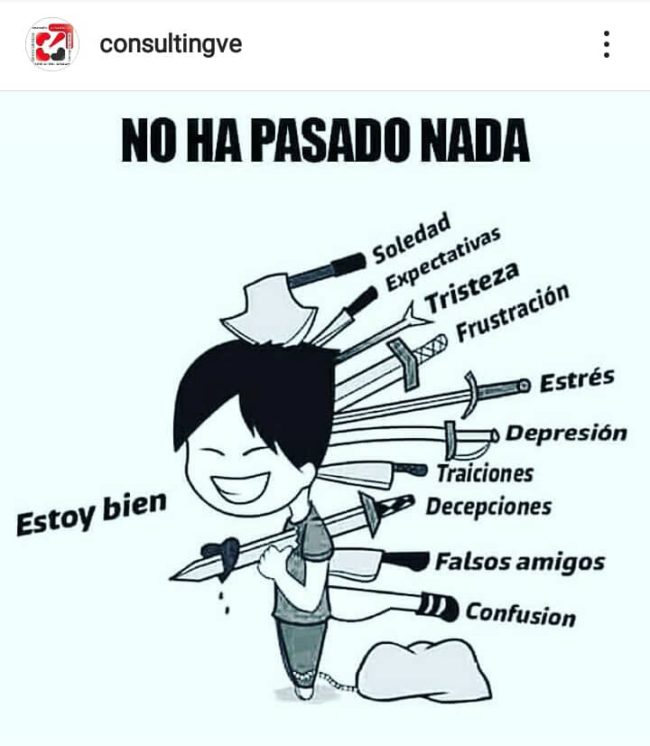Screen dimensions: 650x746
Task: Tap the 'No ha pasado nada' post image
Action: [325, 420]
